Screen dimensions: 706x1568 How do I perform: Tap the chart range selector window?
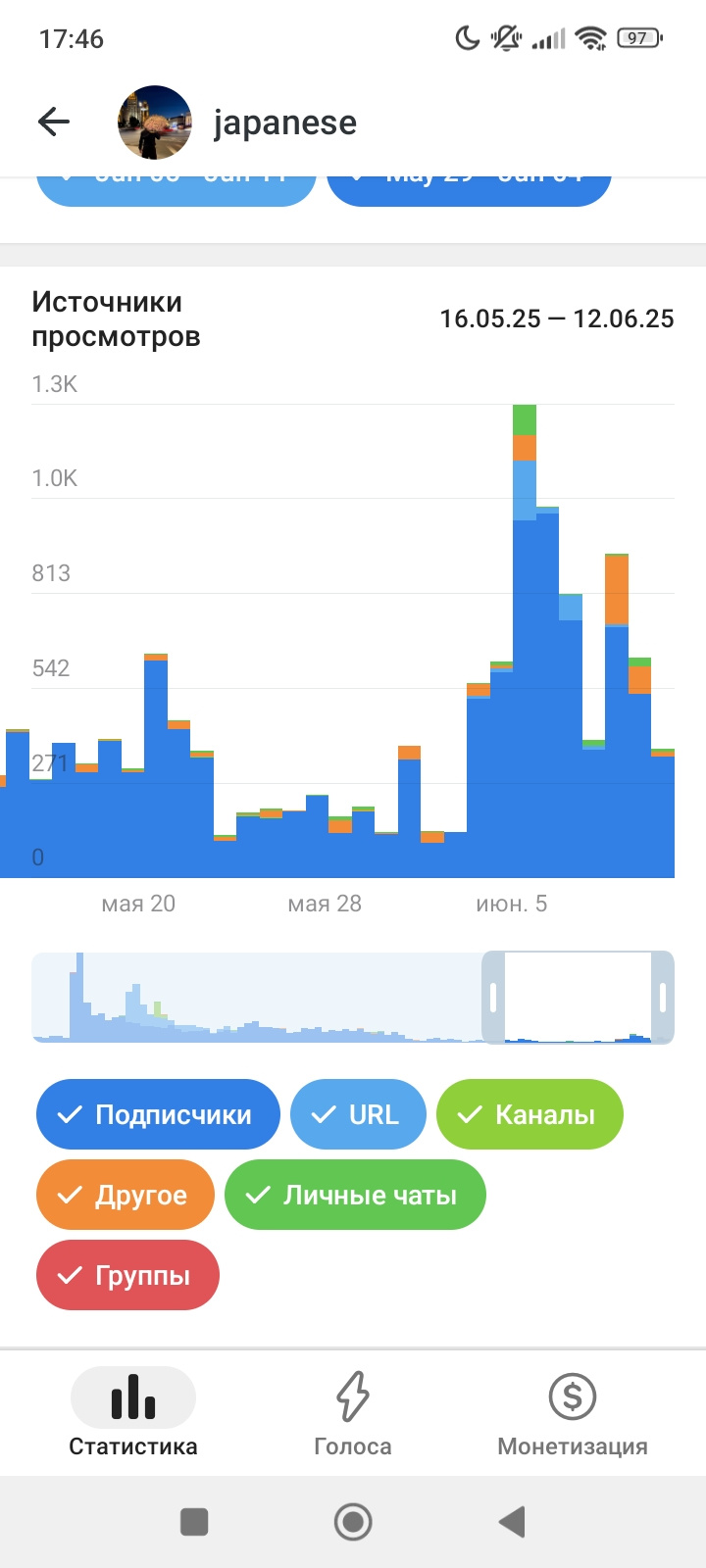578,998
